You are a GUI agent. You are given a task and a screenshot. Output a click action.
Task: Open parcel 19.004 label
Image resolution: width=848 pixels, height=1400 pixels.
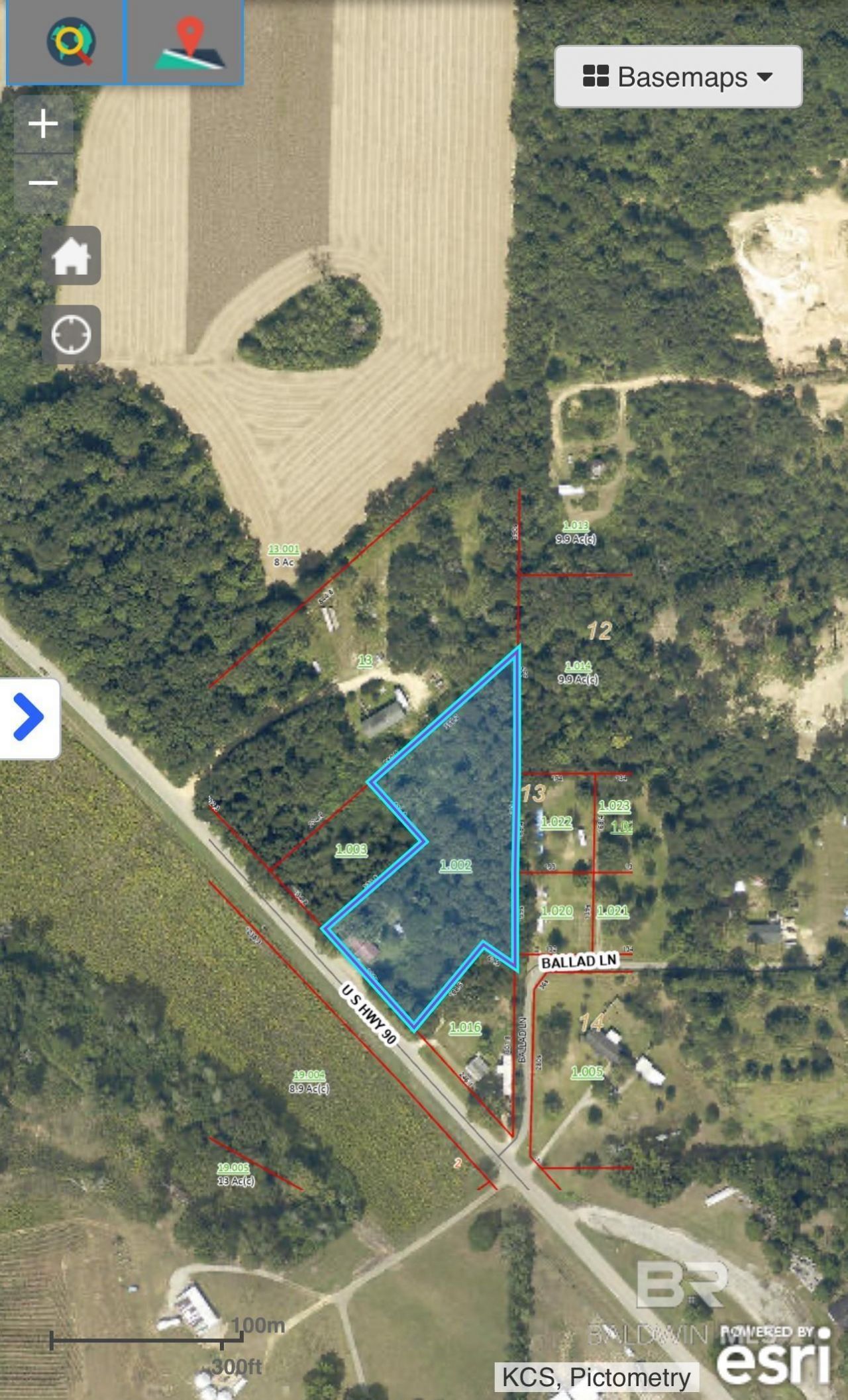tap(309, 1075)
